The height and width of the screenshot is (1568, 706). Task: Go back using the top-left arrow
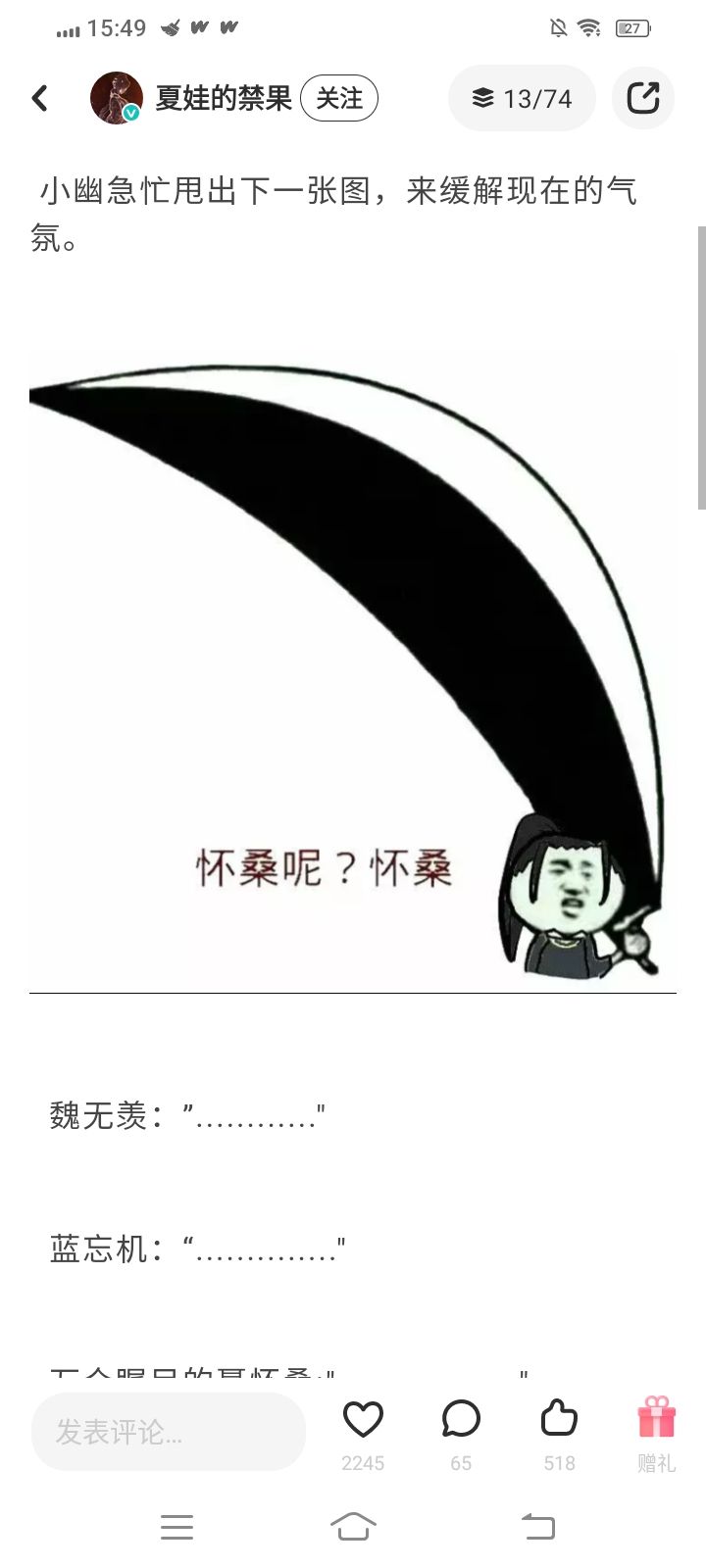(40, 98)
